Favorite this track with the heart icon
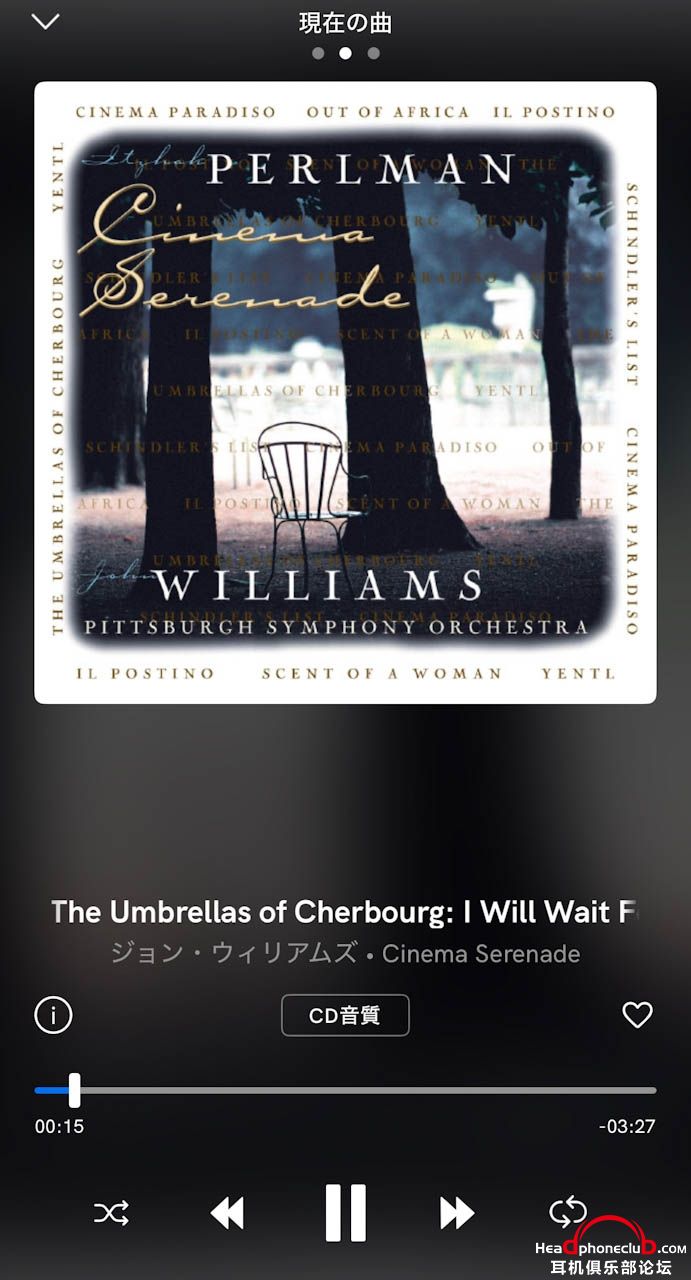 pos(637,1015)
